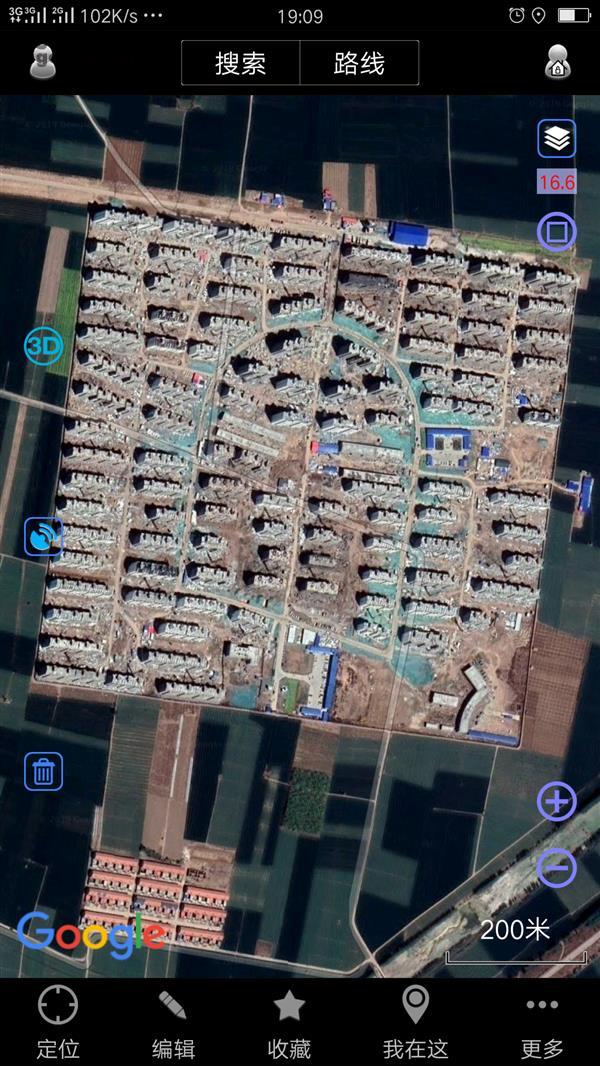Screen dimensions: 600x1066
Task: Tap the trash bin delete icon
Action: click(x=44, y=771)
